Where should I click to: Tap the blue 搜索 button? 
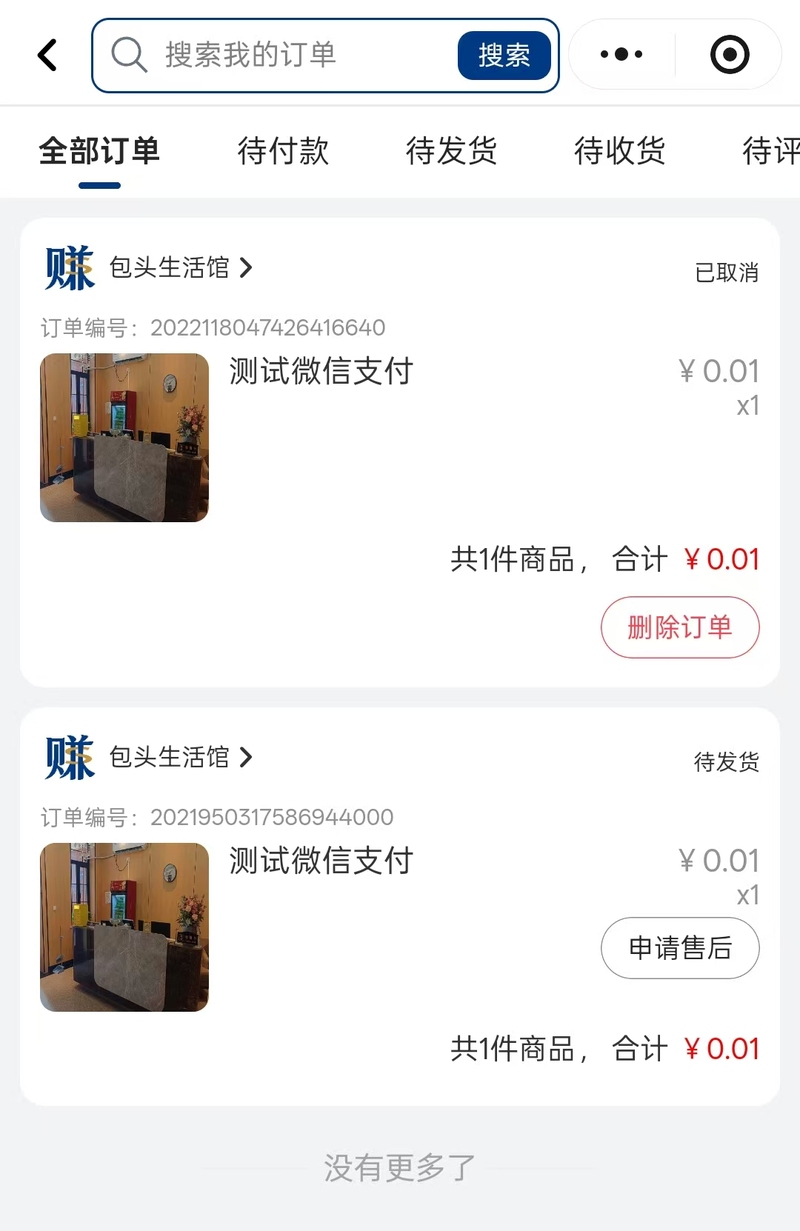pyautogui.click(x=504, y=55)
